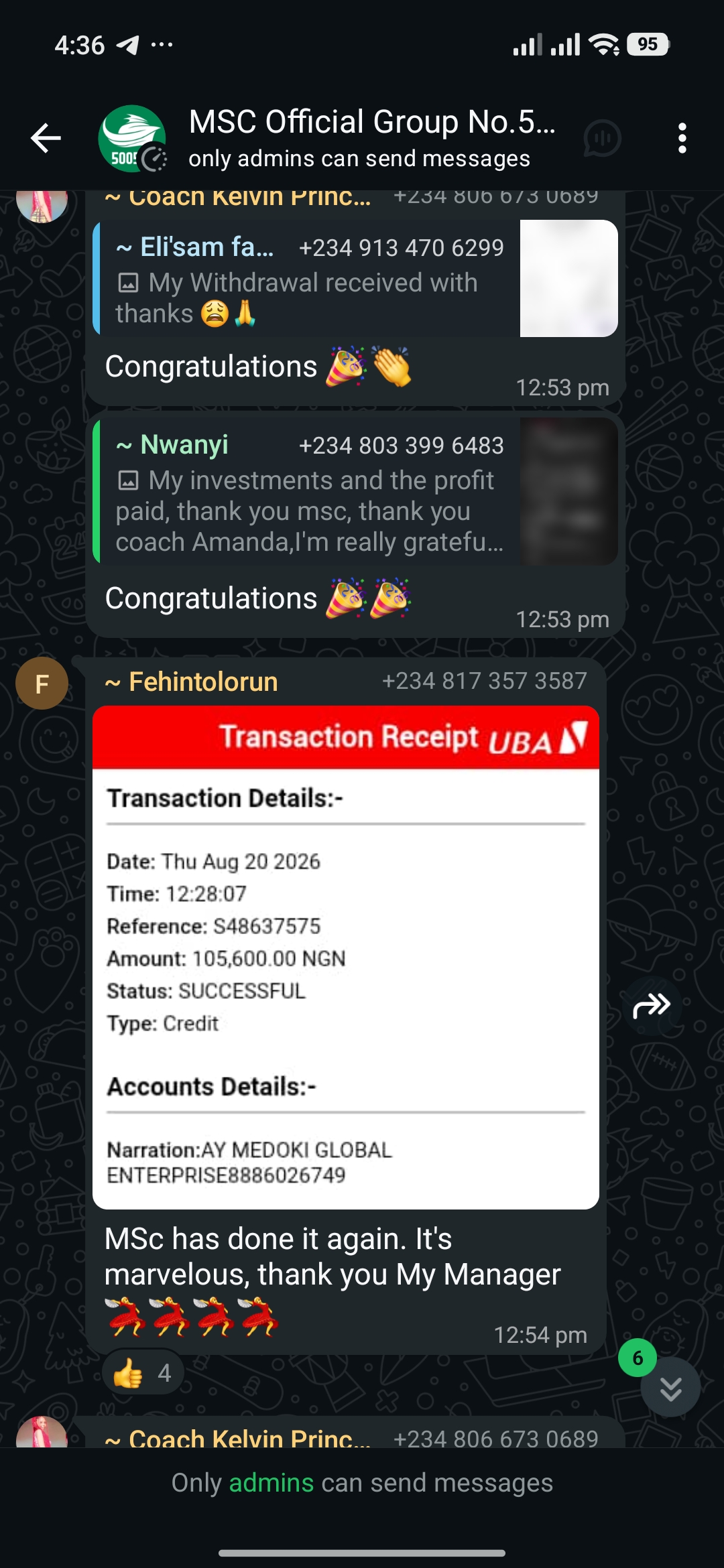Viewport: 724px width, 1568px height.
Task: Jump to Nwanyi's quoted investment message
Action: pyautogui.click(x=355, y=491)
